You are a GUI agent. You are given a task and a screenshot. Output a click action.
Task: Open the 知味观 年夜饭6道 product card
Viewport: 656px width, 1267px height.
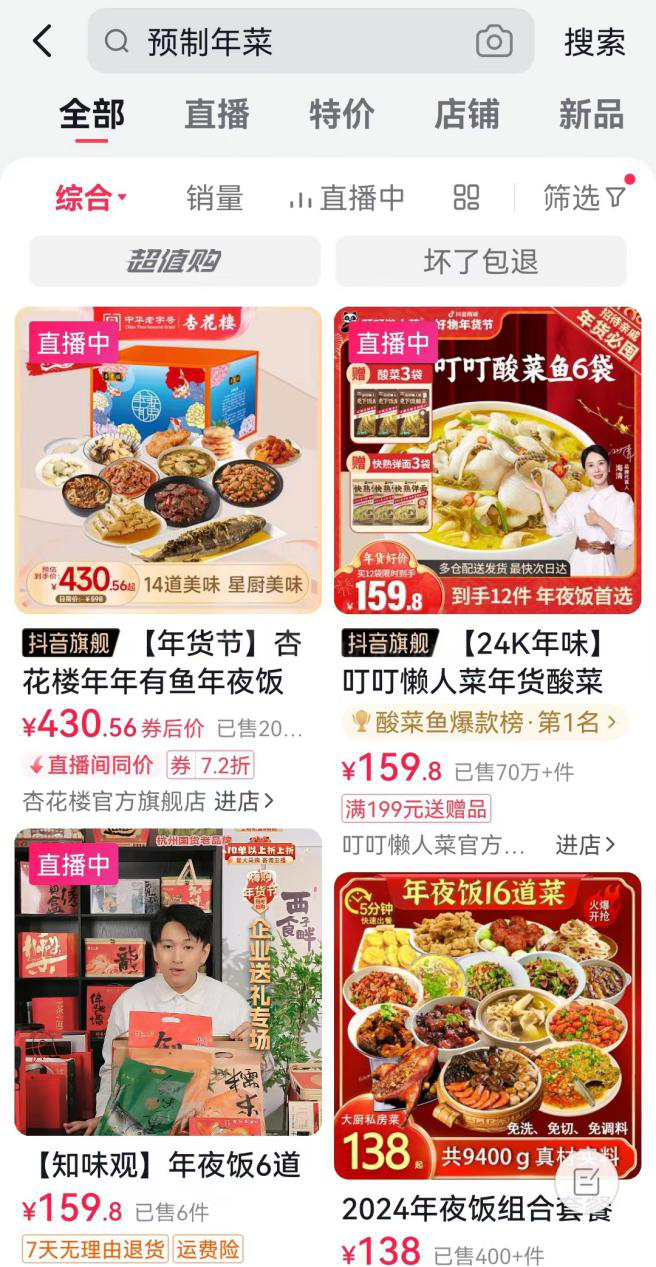click(x=168, y=985)
